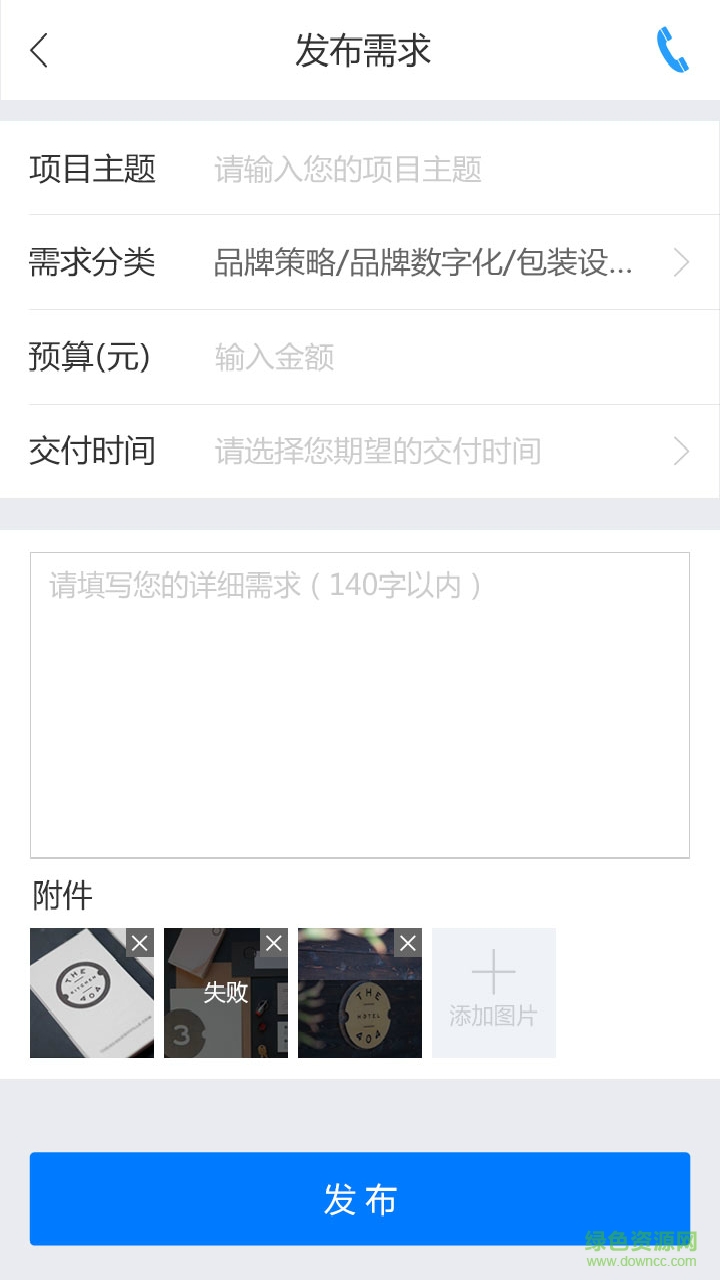This screenshot has width=720, height=1280.
Task: Add a picture via 添加图片
Action: pyautogui.click(x=494, y=993)
